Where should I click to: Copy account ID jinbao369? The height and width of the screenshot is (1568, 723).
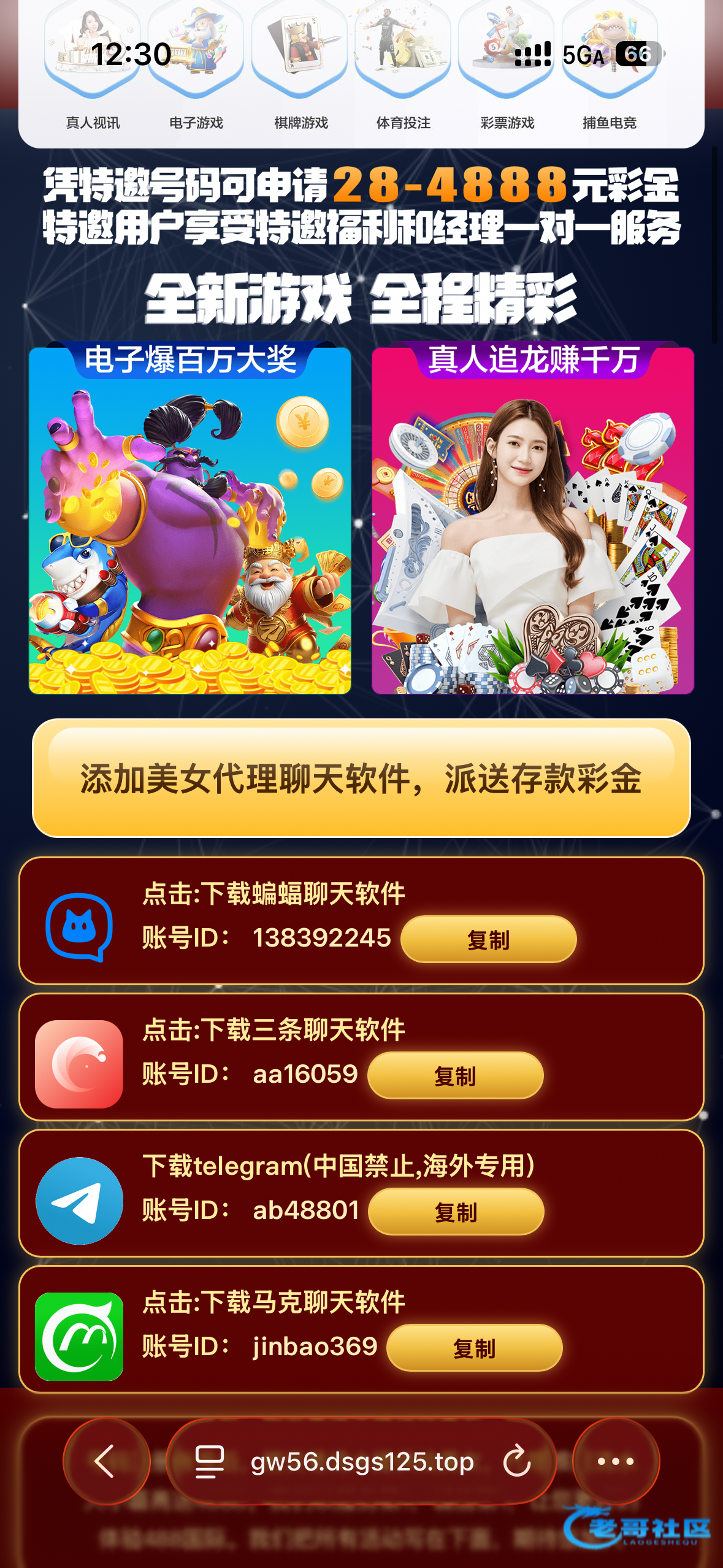tap(474, 1348)
